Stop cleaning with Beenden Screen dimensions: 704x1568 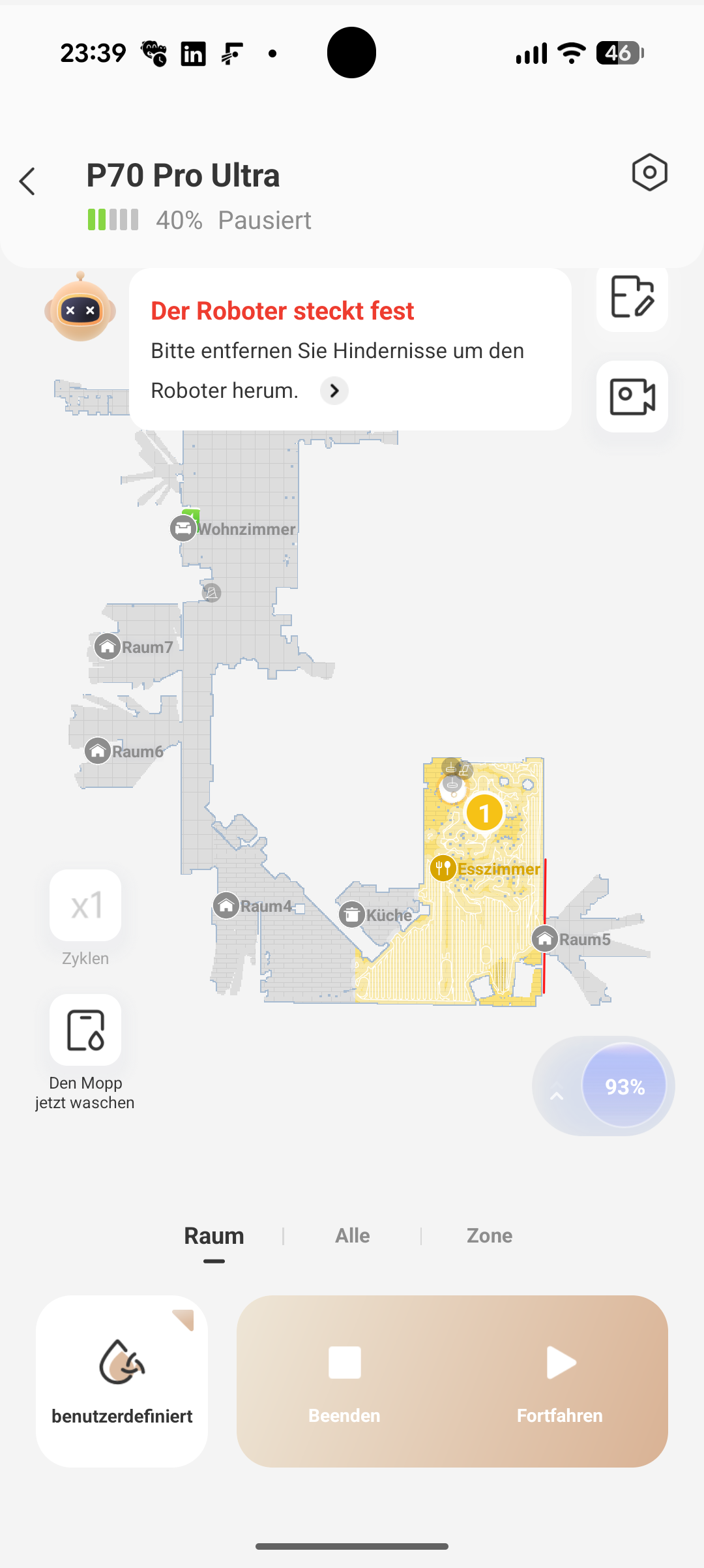tap(344, 1381)
